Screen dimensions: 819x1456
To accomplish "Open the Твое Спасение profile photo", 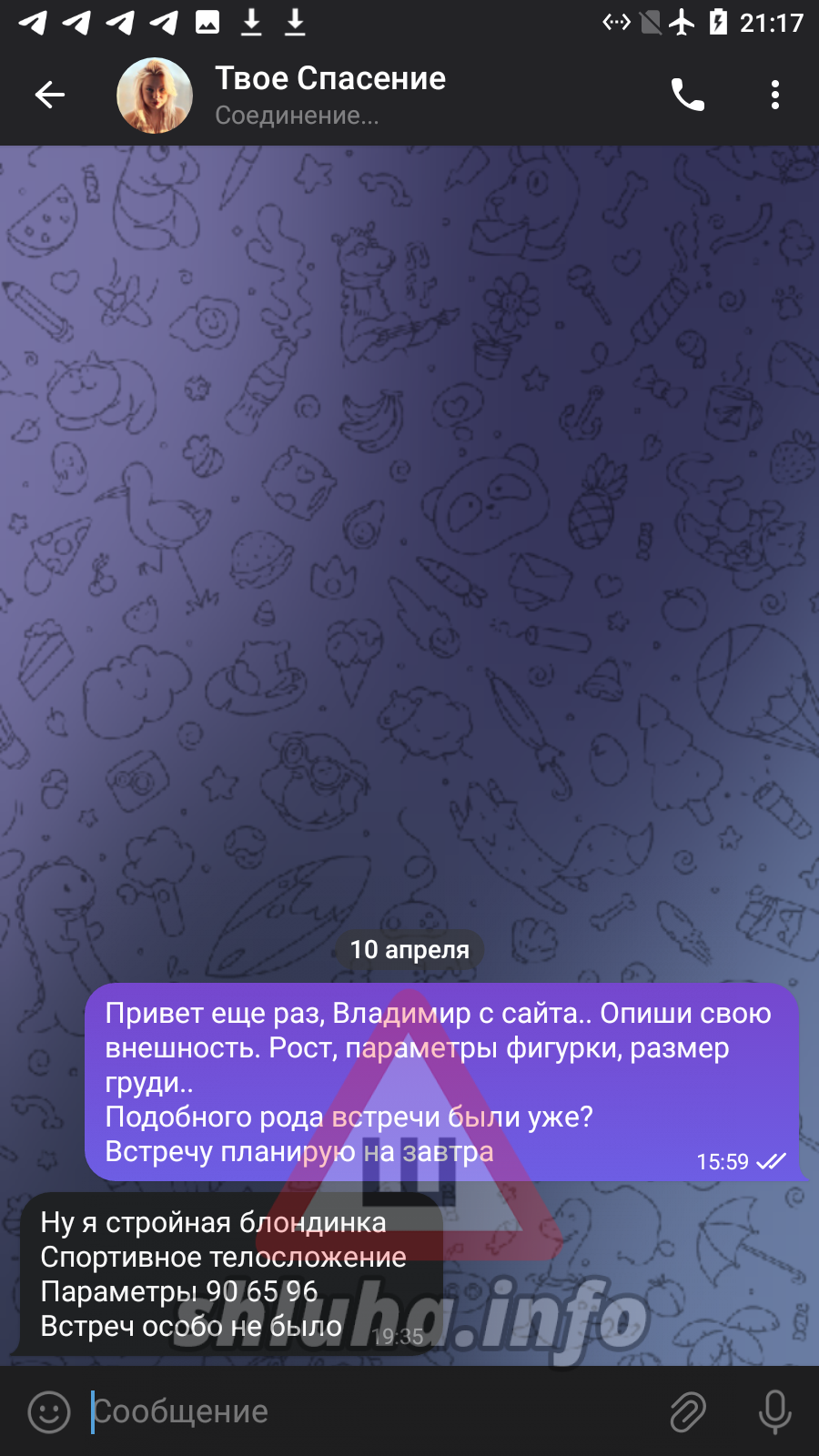I will pos(155,96).
